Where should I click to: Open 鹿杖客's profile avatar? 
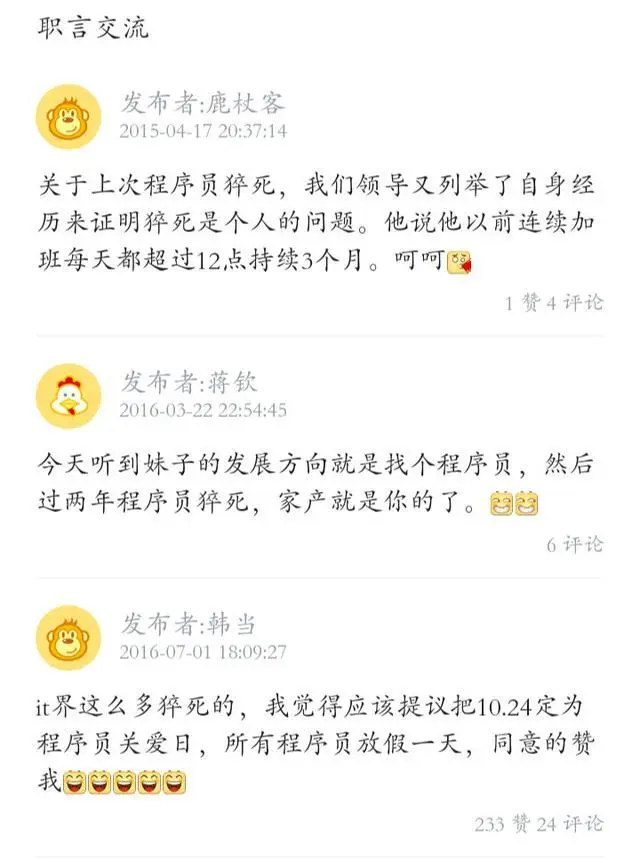[x=69, y=117]
